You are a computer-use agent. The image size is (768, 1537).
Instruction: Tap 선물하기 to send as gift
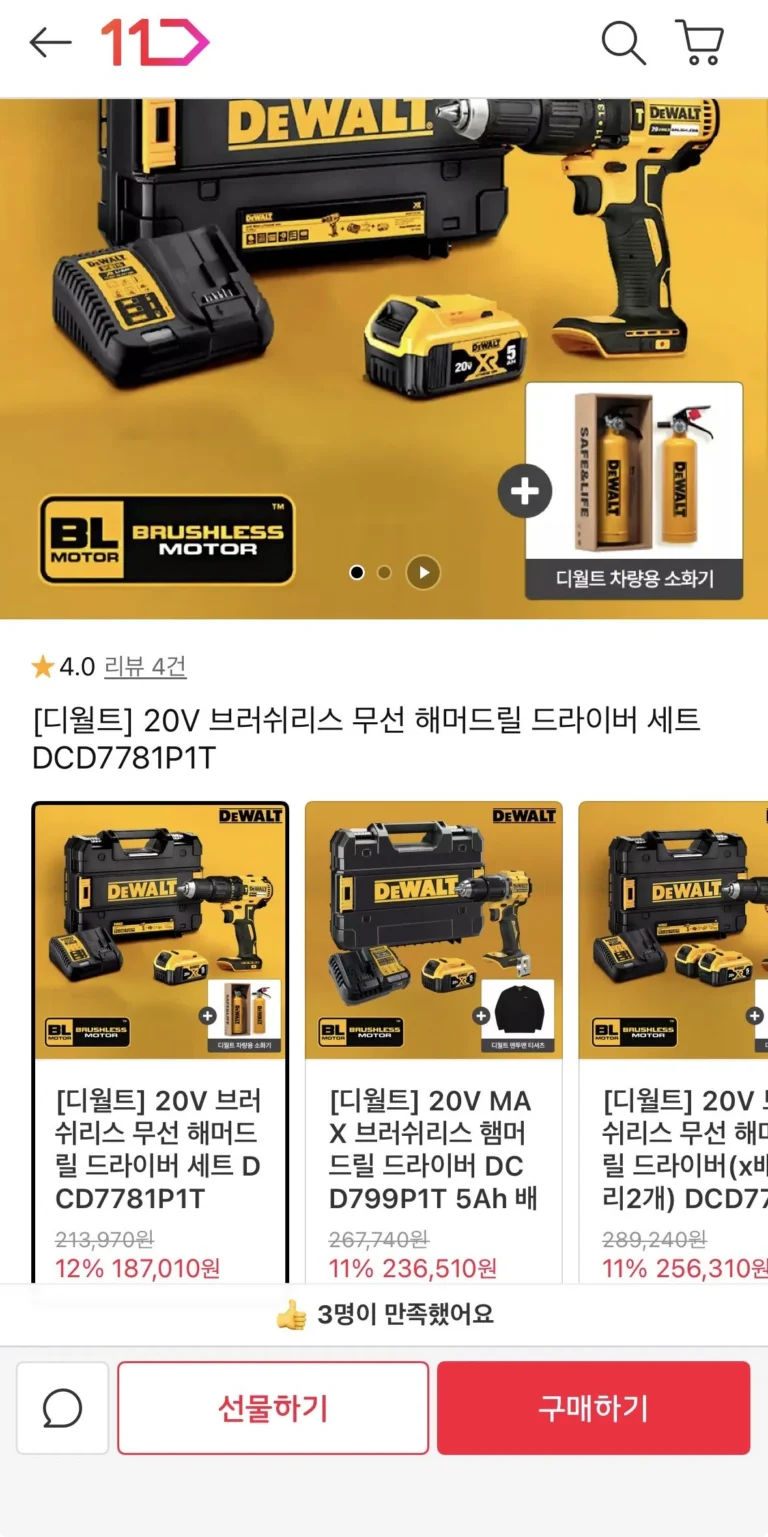tap(273, 1408)
